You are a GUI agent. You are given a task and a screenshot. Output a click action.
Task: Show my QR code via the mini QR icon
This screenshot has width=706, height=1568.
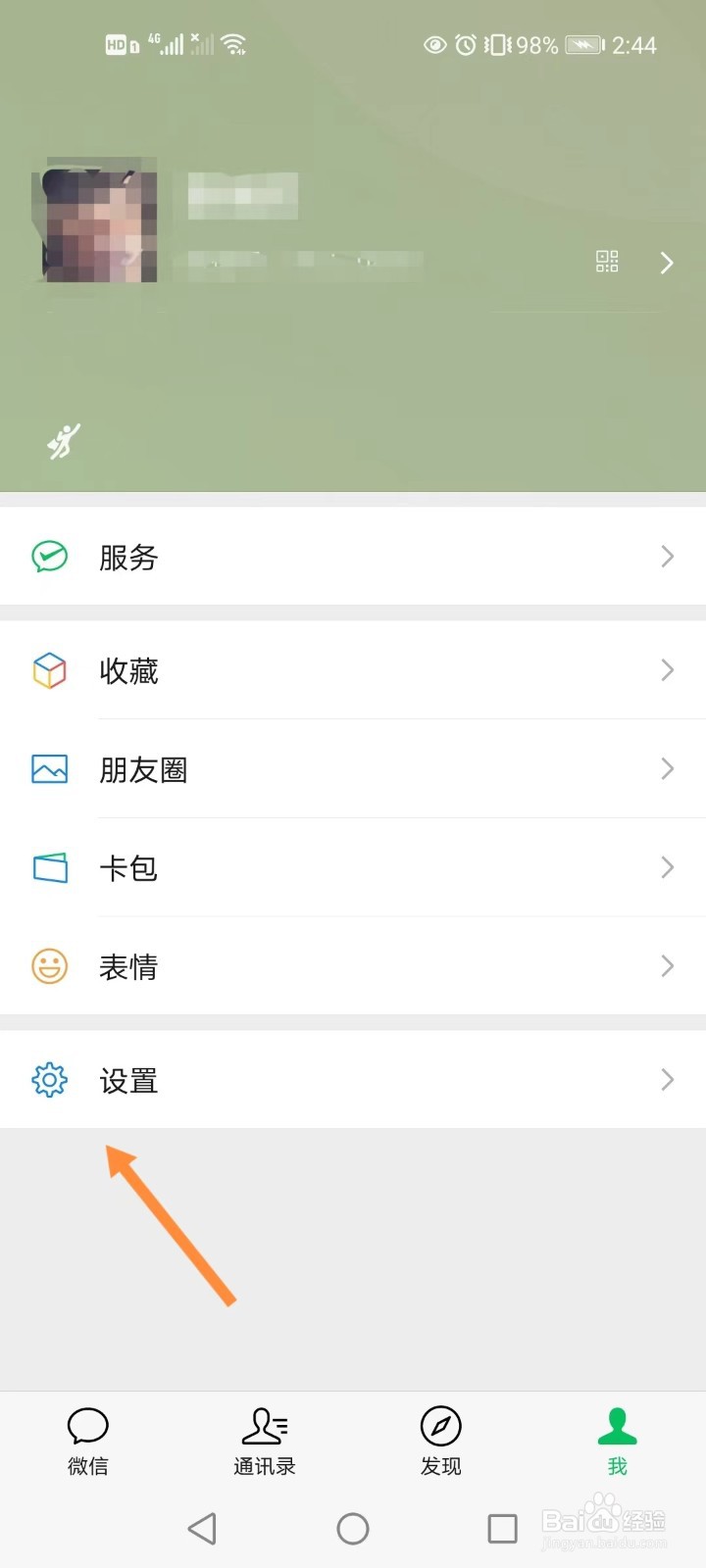coord(606,262)
